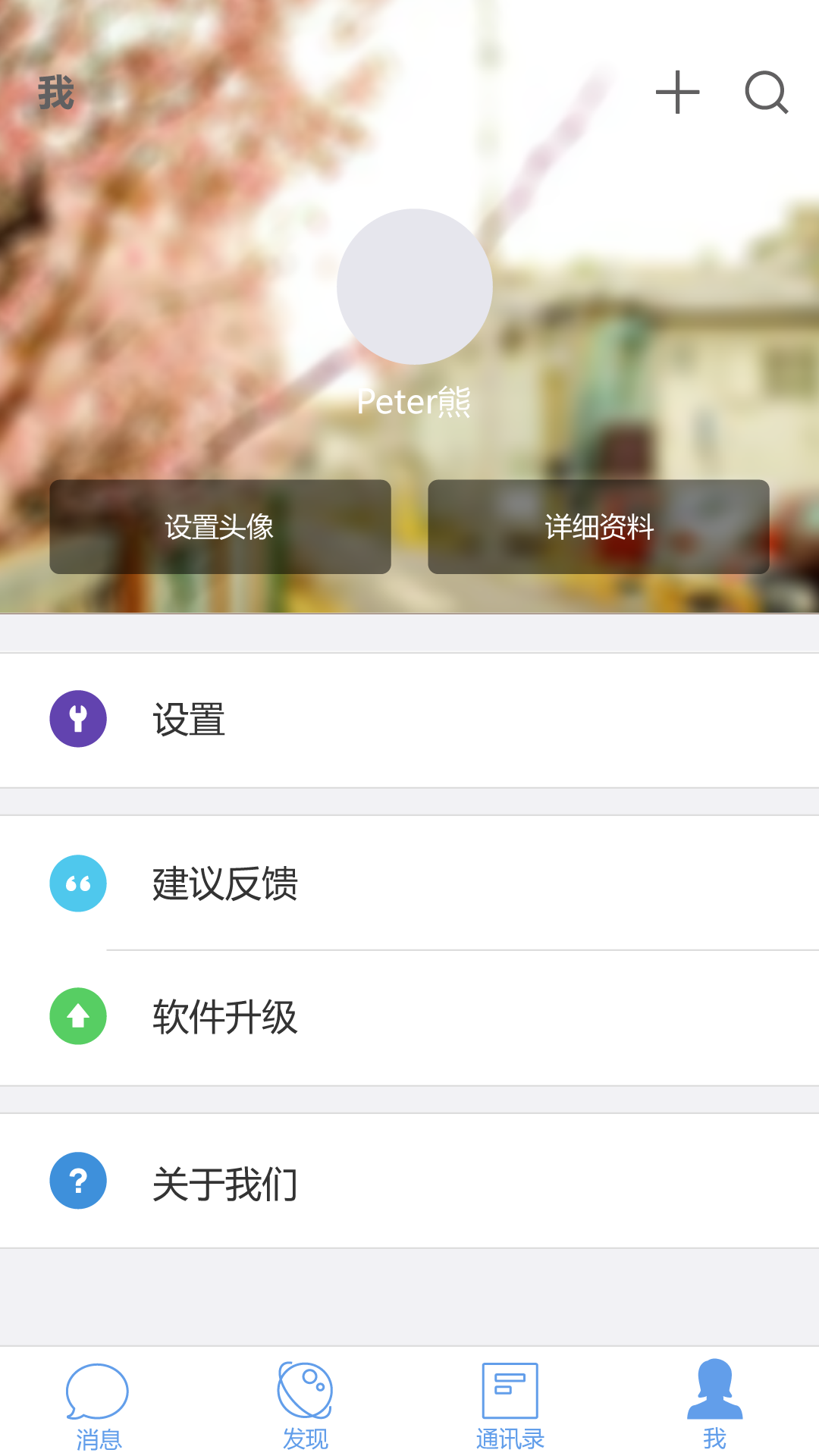Open 详细资料 for Peter熊

[x=599, y=526]
